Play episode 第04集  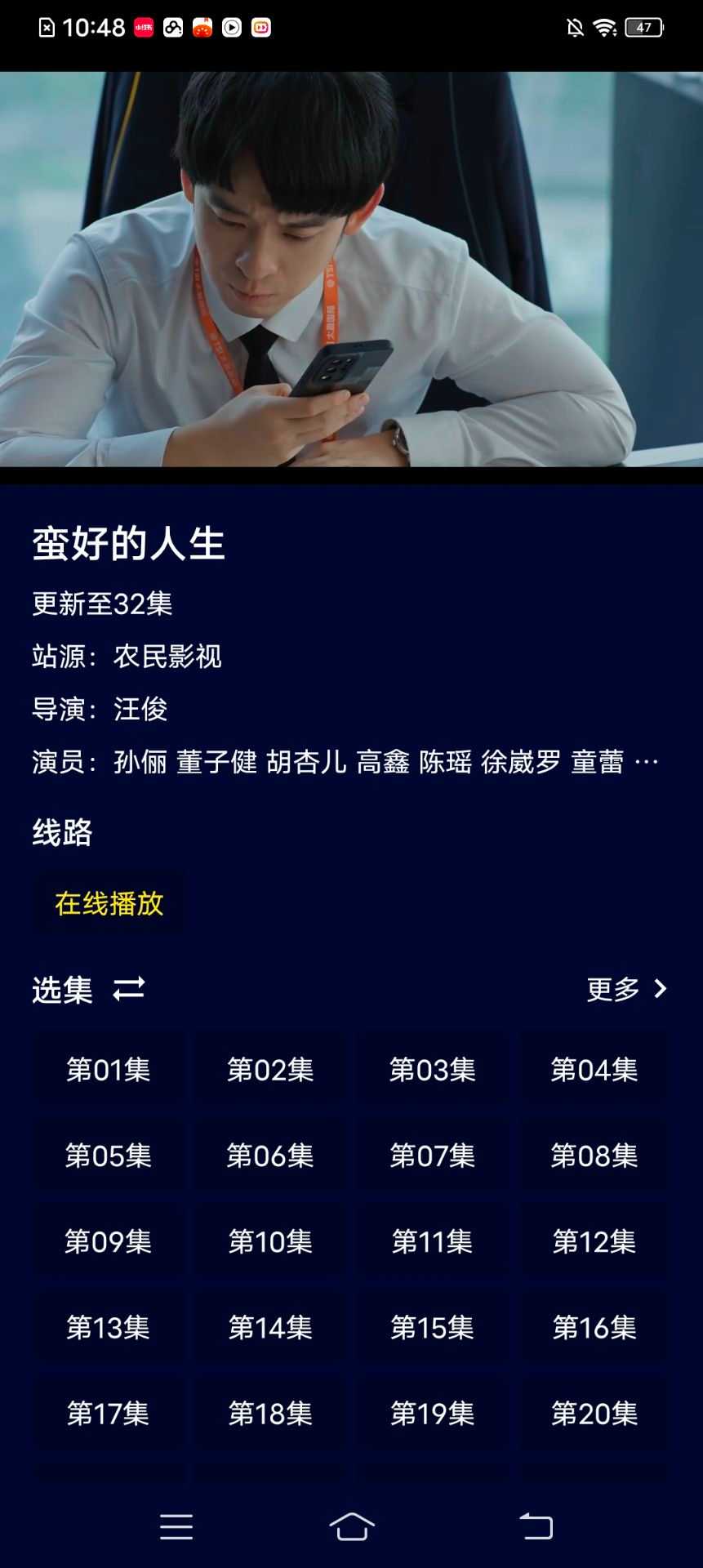[594, 1070]
